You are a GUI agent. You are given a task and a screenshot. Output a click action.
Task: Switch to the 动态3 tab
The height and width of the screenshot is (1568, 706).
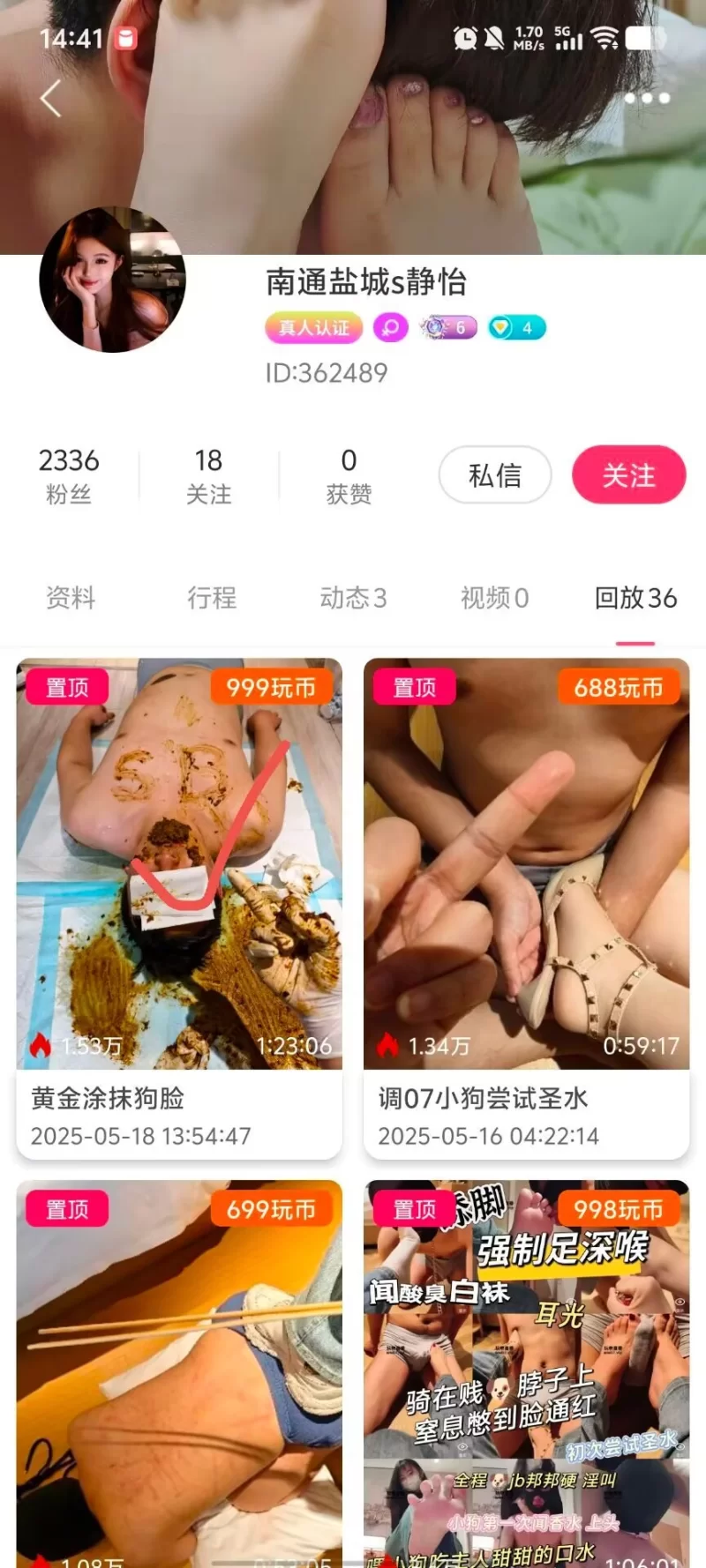(353, 598)
